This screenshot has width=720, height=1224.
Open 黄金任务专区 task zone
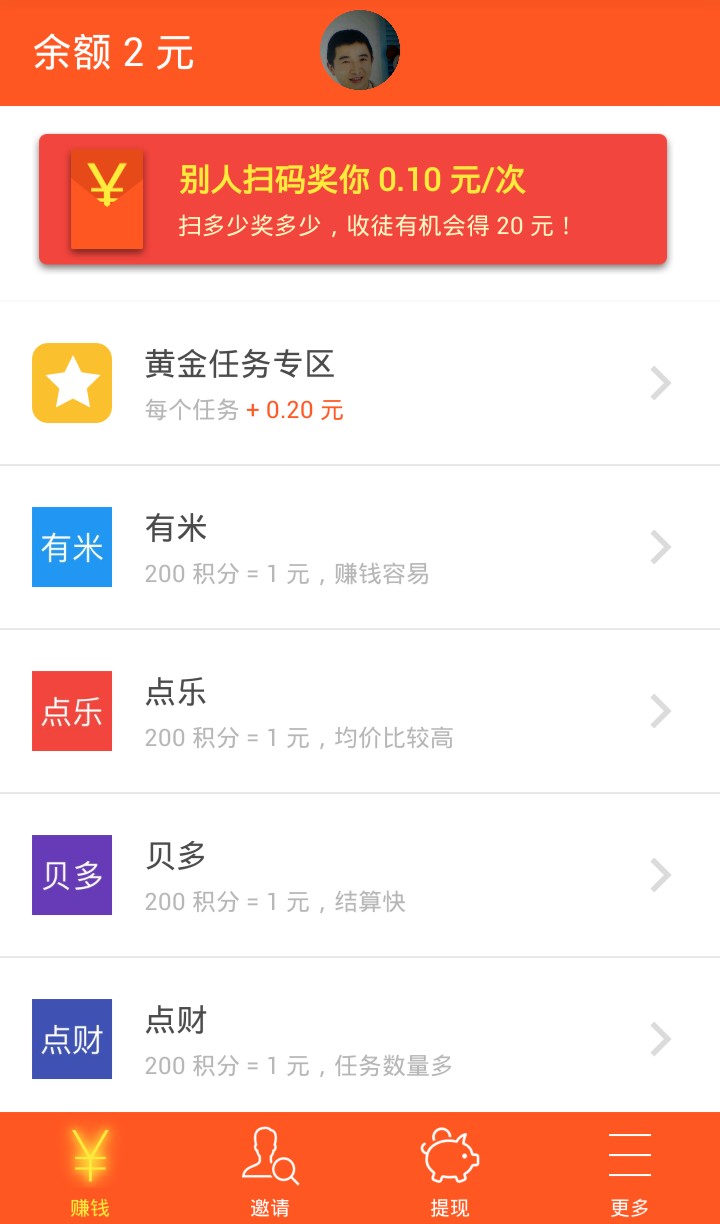tap(360, 383)
